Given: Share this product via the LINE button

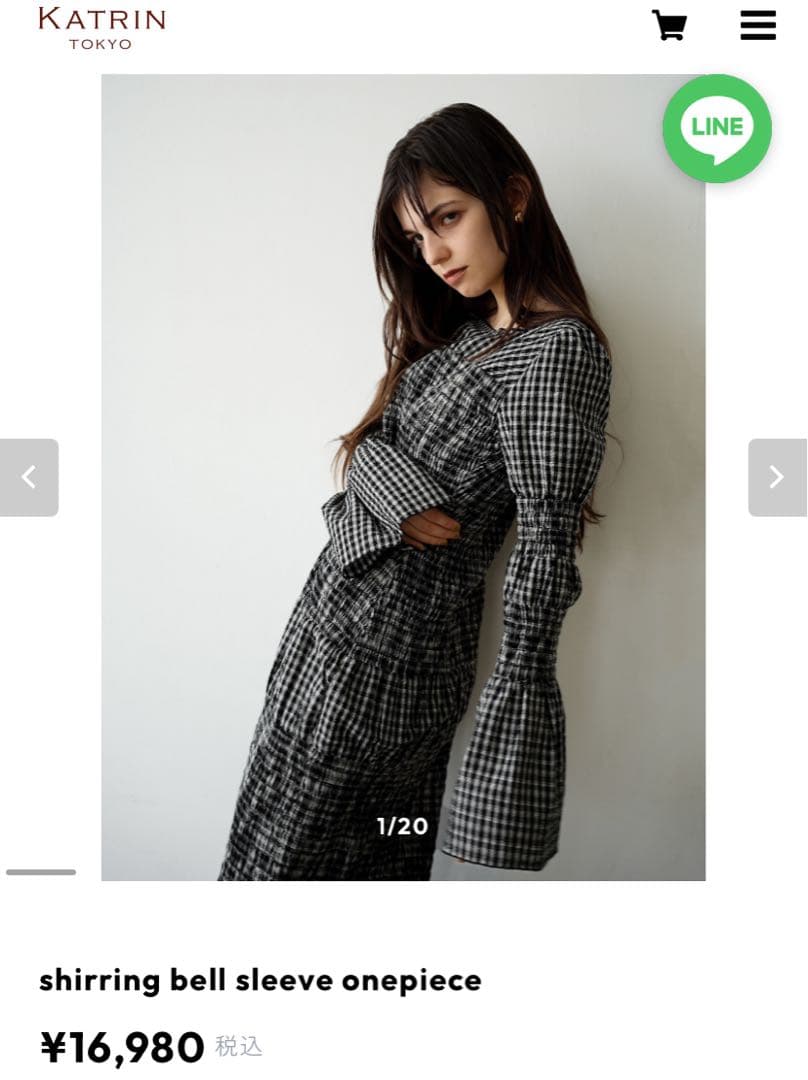Looking at the screenshot, I should pos(717,128).
